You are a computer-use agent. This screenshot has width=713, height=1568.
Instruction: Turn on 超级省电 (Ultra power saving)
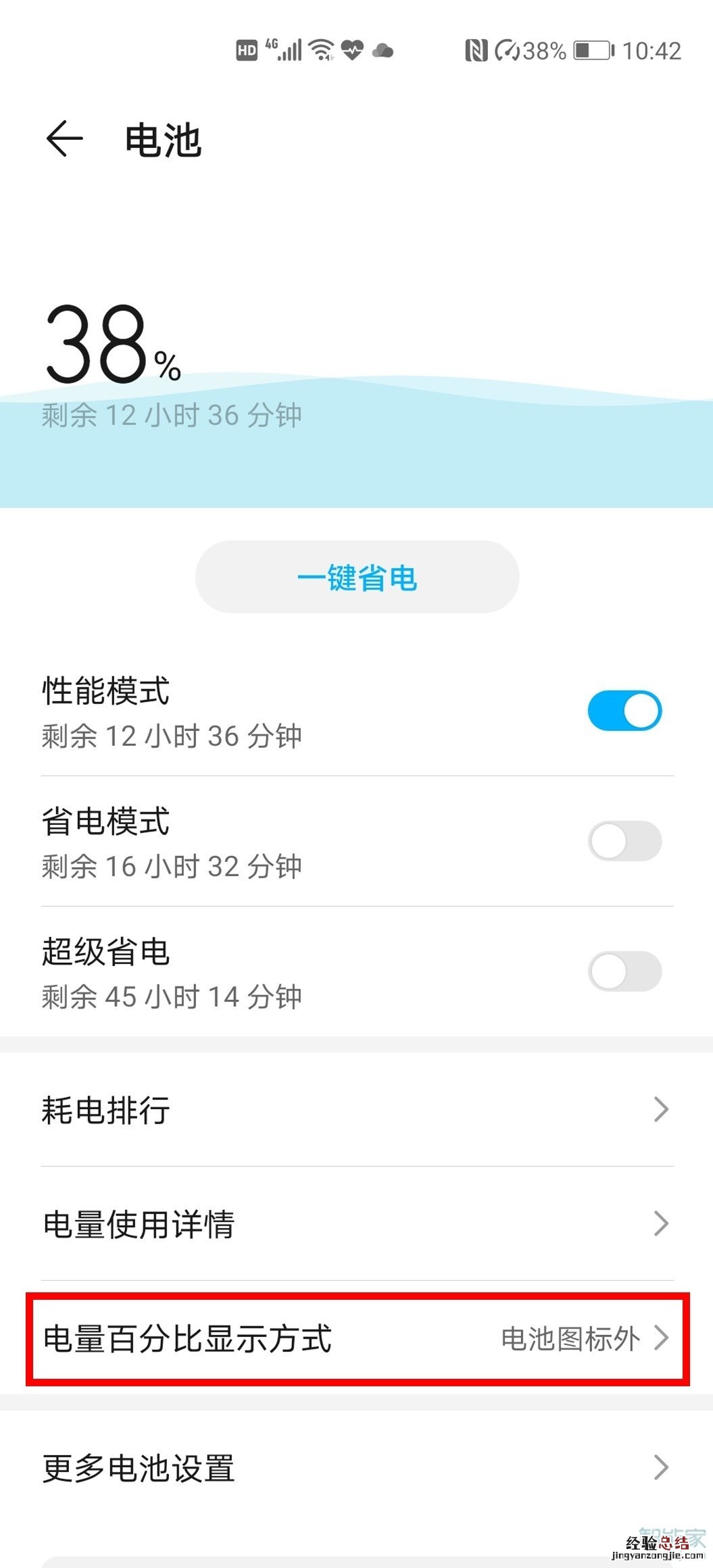coord(625,972)
